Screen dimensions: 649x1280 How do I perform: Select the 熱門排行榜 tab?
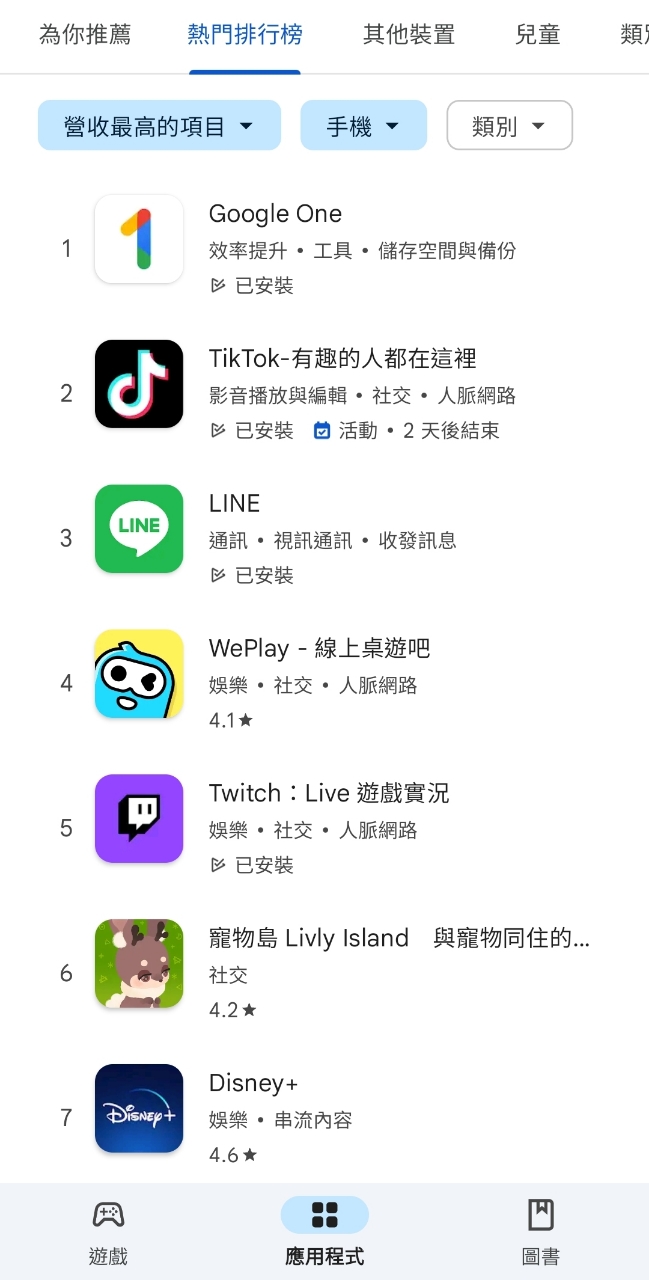tap(245, 35)
